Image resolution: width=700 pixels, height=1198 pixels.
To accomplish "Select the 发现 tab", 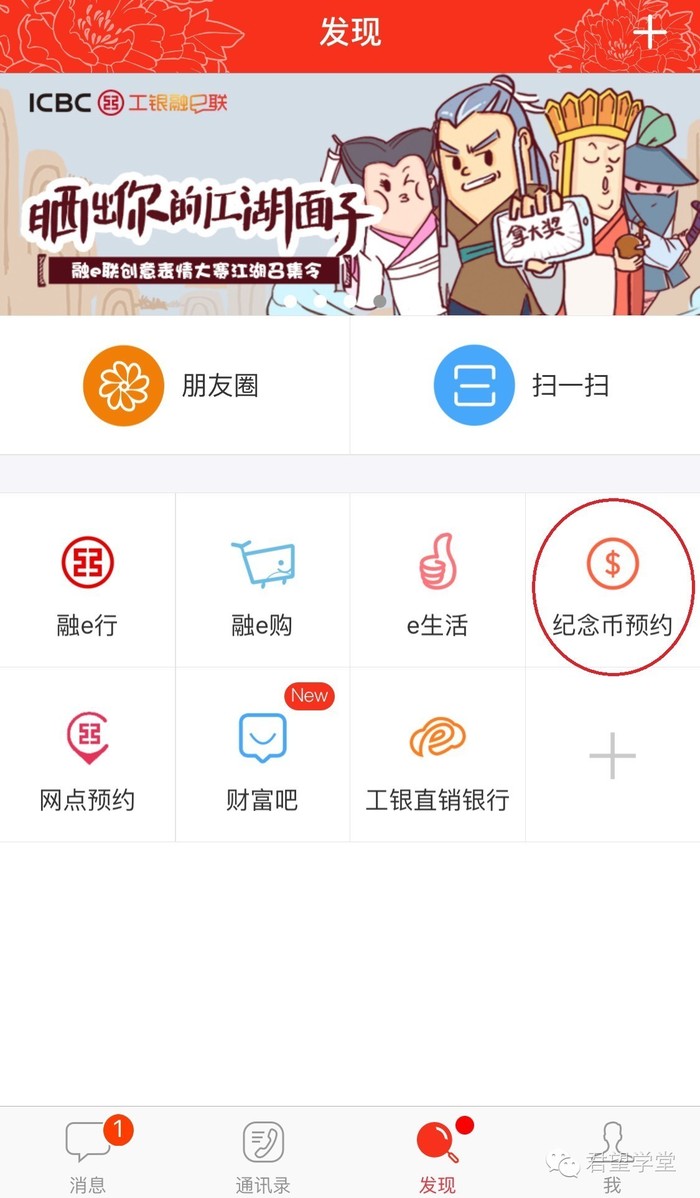I will [437, 1155].
